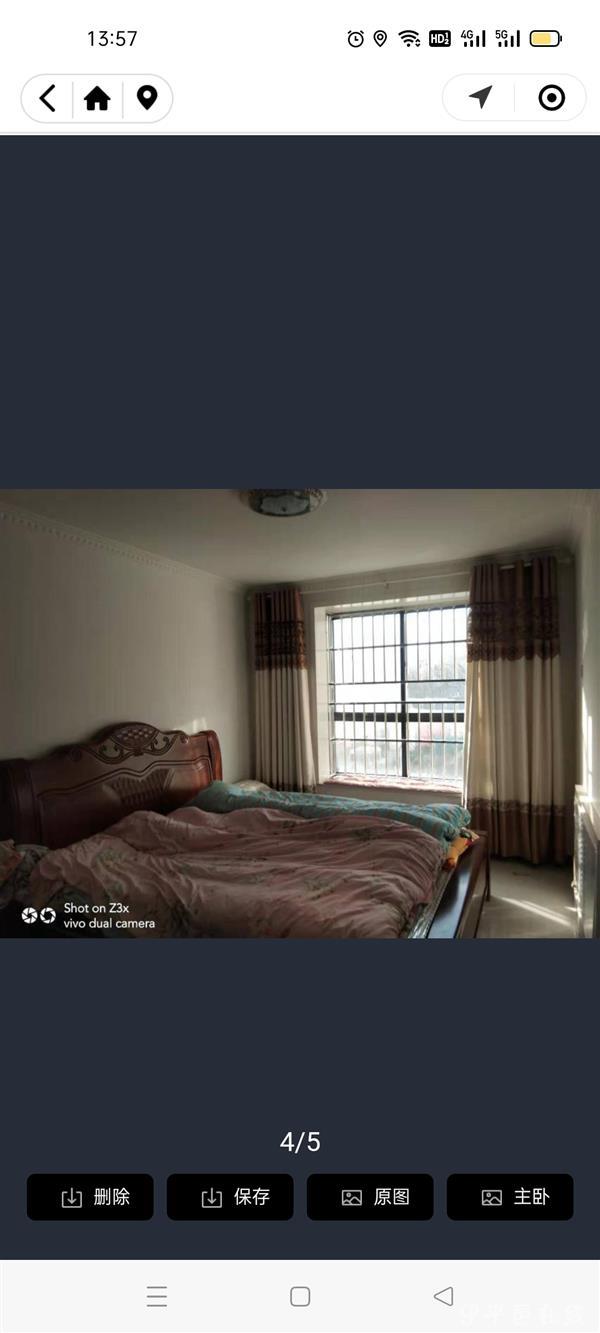This screenshot has height=1333, width=600.
Task: Tap the location pin icon
Action: point(147,98)
